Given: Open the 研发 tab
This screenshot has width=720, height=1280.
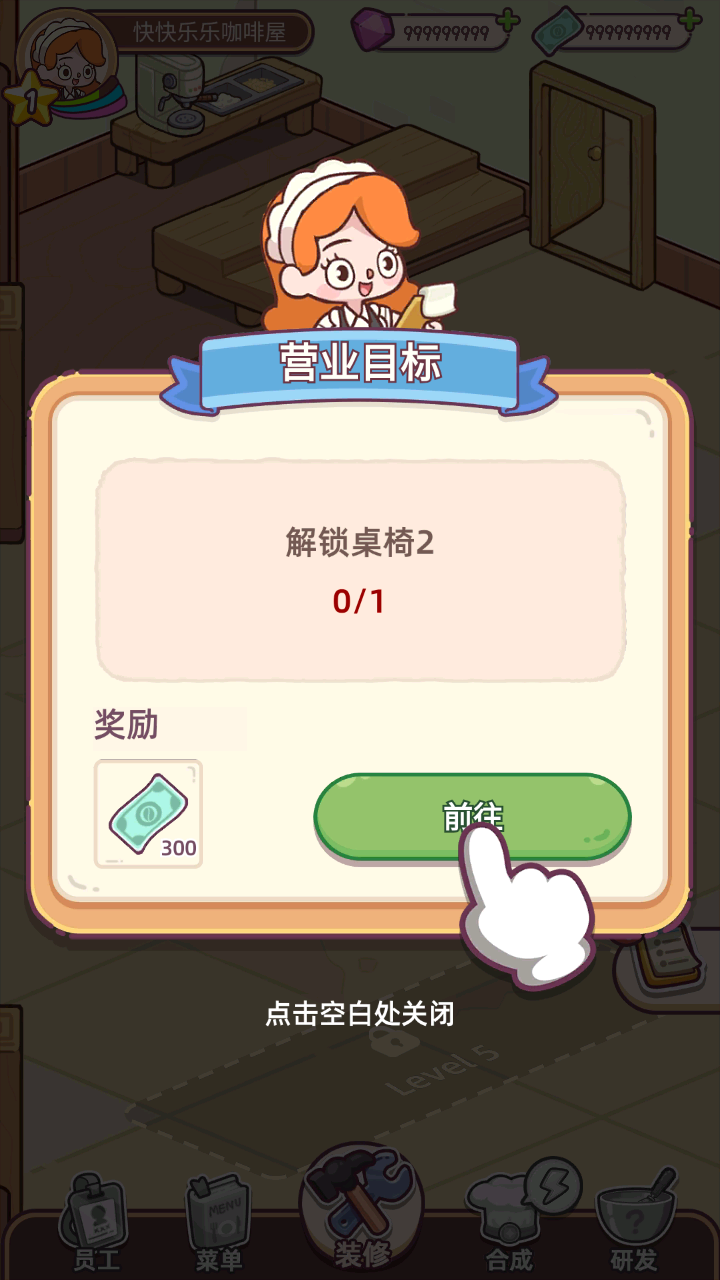Looking at the screenshot, I should click(x=634, y=1225).
